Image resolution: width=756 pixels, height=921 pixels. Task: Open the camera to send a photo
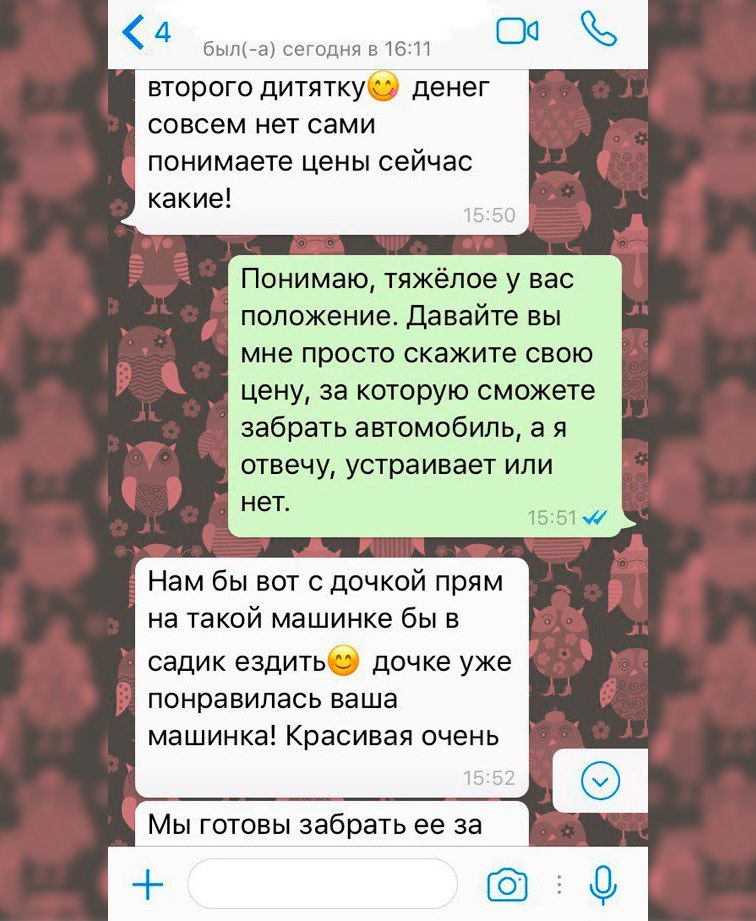pos(507,884)
